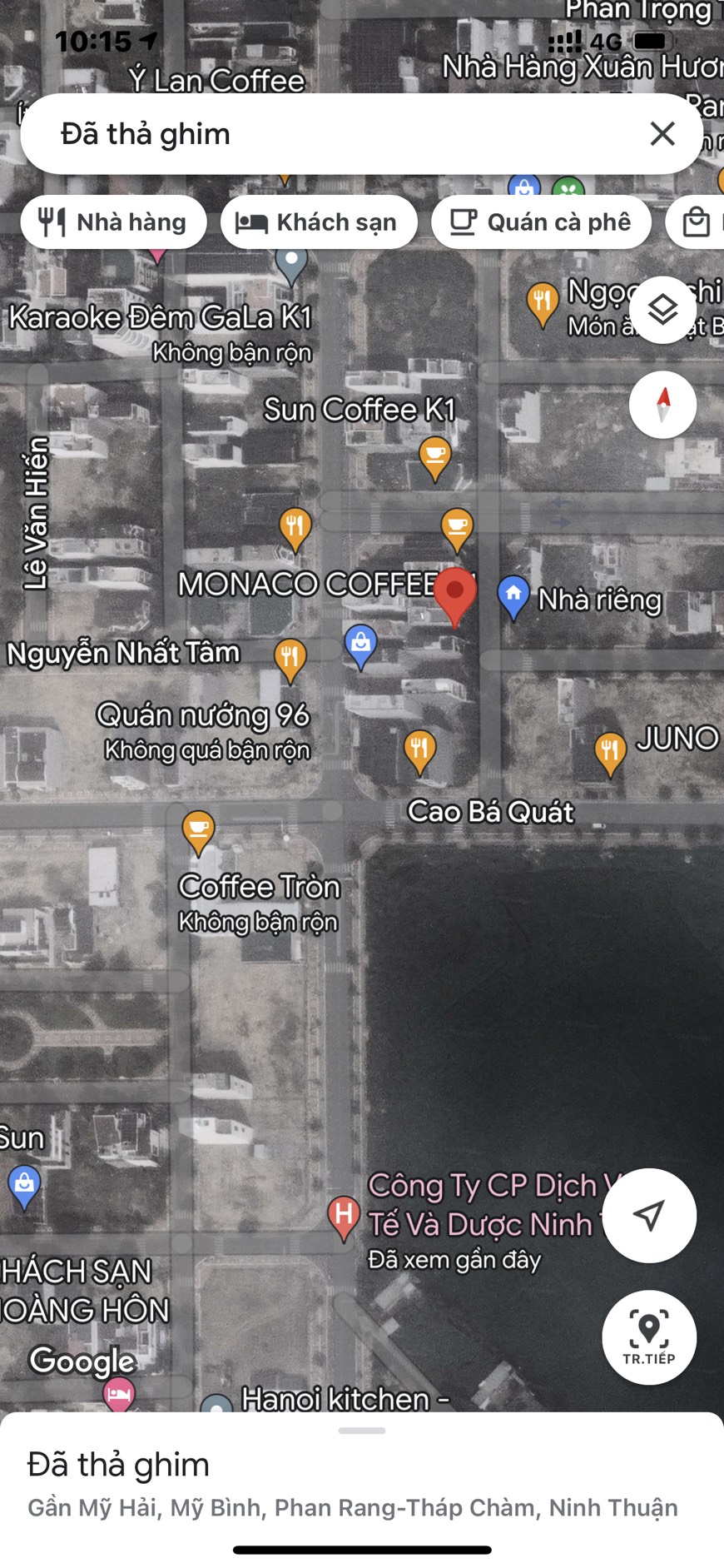Open the JUNO restaurant marker
Viewport: 724px width, 1568px height.
610,751
